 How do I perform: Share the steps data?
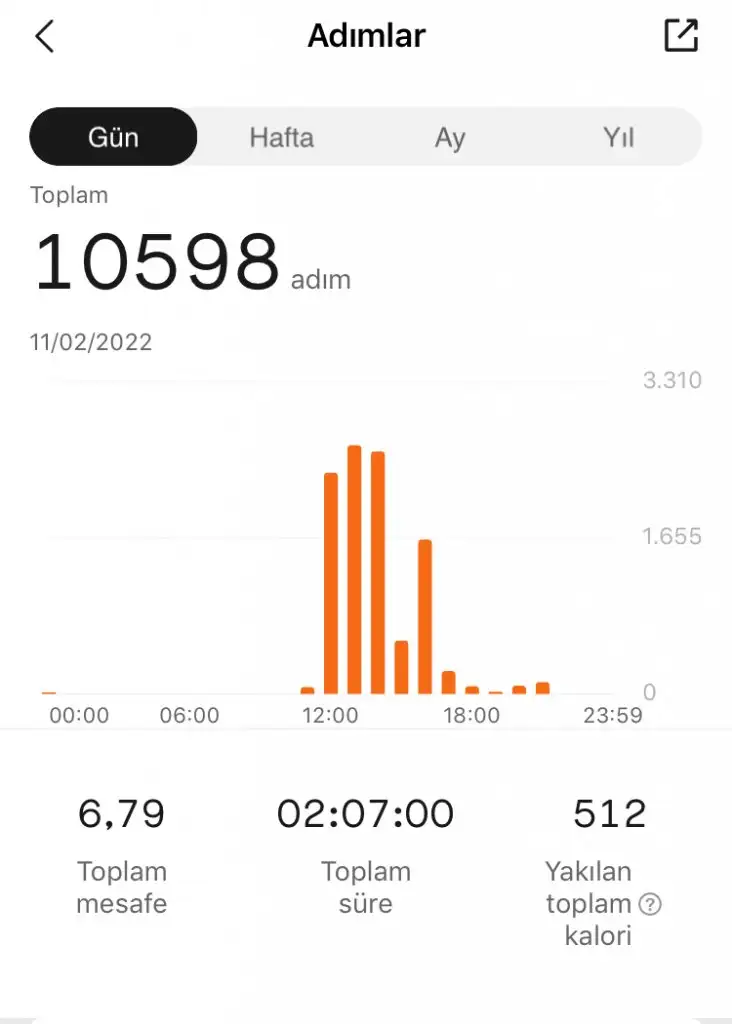(x=681, y=36)
